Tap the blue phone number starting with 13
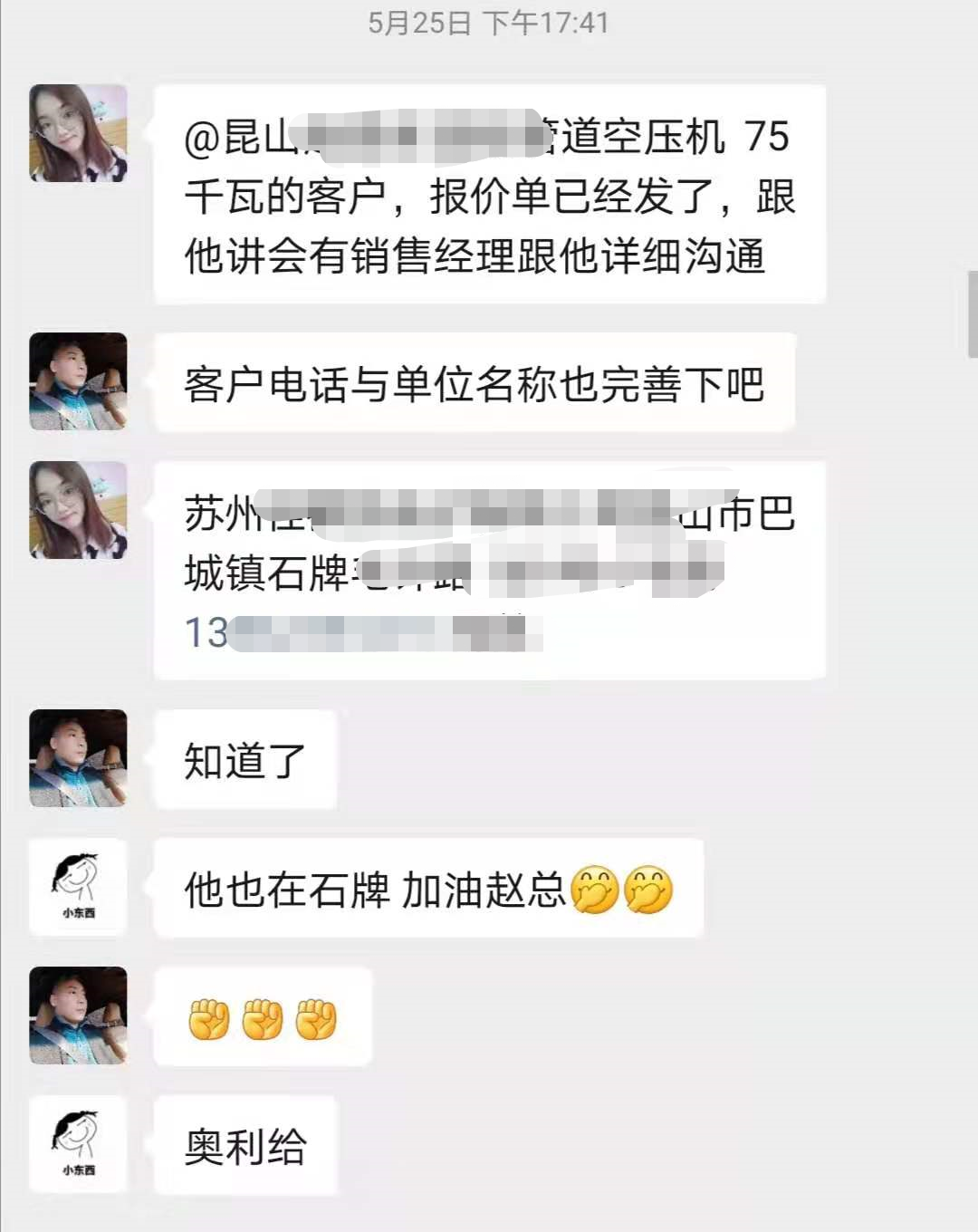 click(362, 632)
